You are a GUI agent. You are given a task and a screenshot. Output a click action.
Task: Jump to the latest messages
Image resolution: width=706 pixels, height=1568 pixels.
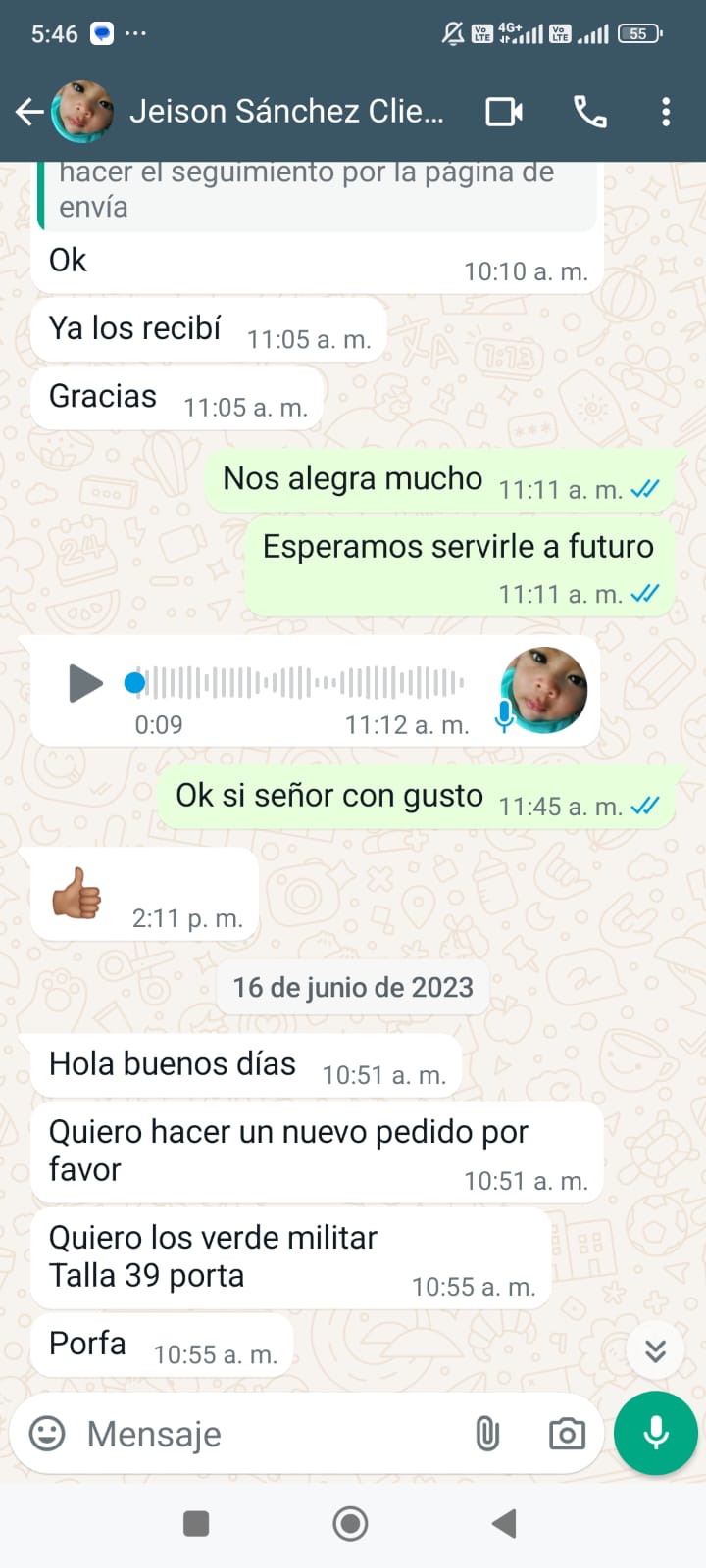655,1350
